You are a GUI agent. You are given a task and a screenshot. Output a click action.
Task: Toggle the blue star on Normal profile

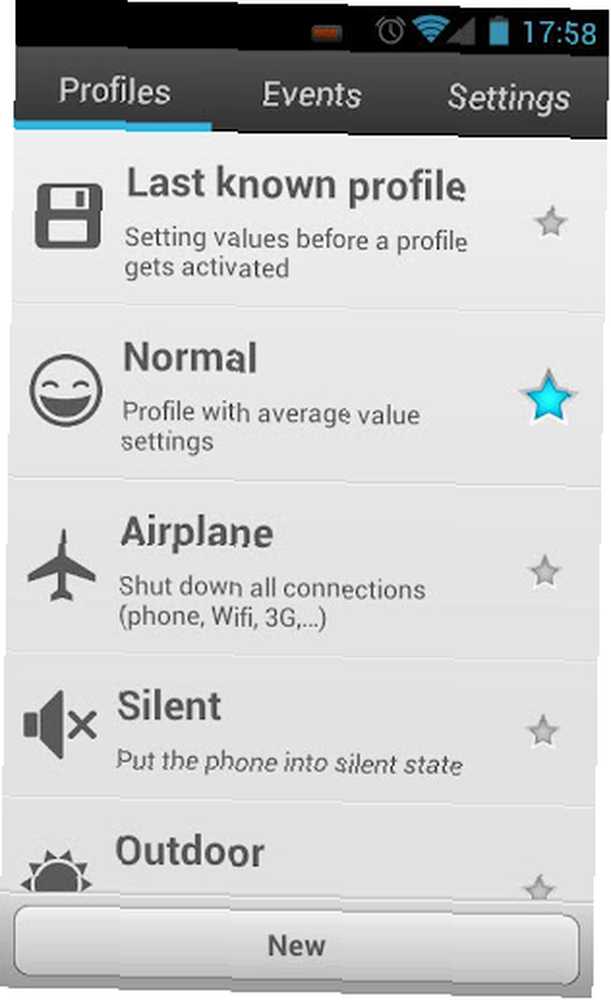coord(548,397)
